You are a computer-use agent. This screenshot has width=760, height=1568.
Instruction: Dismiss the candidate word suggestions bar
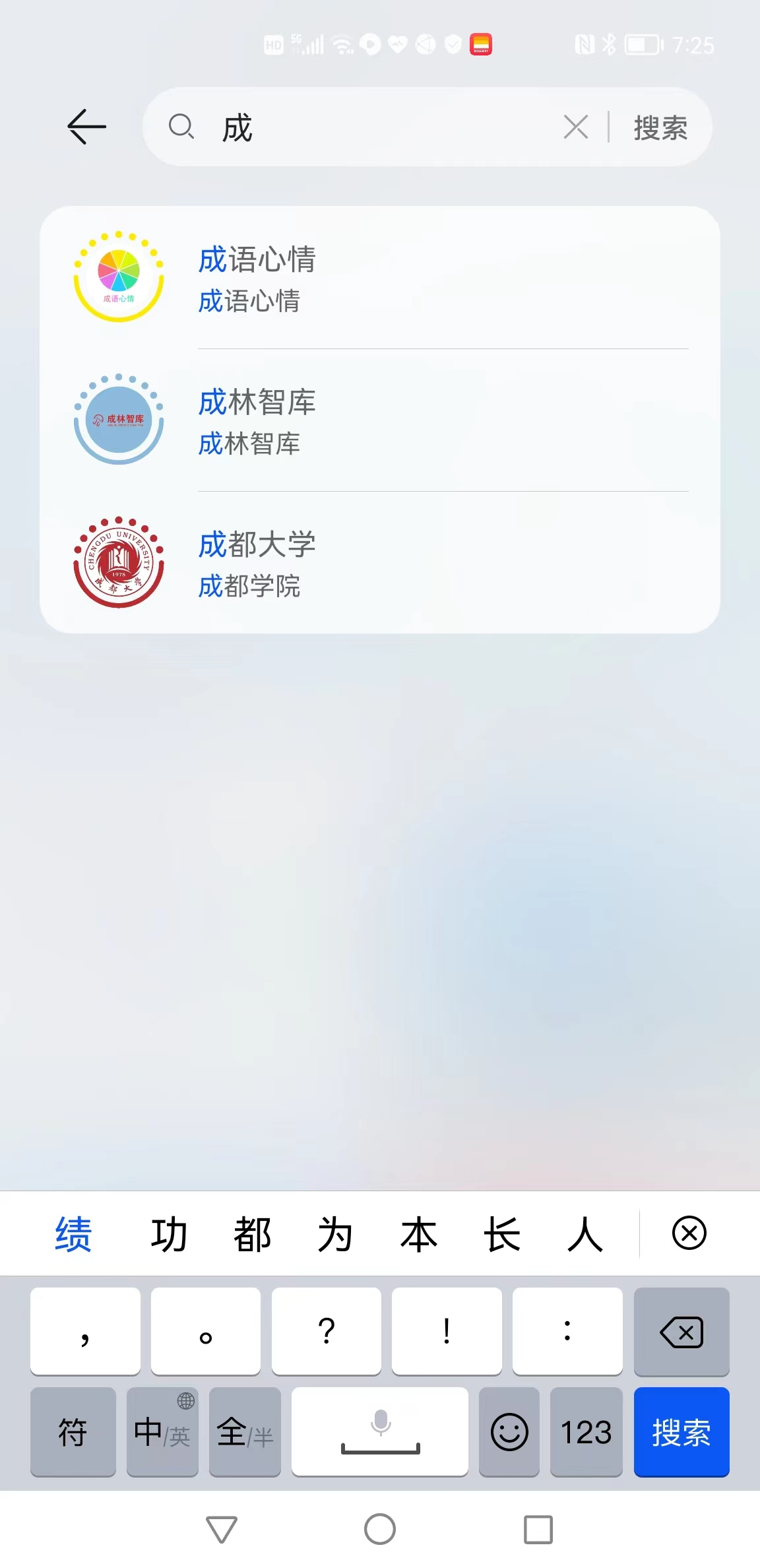tap(689, 1233)
